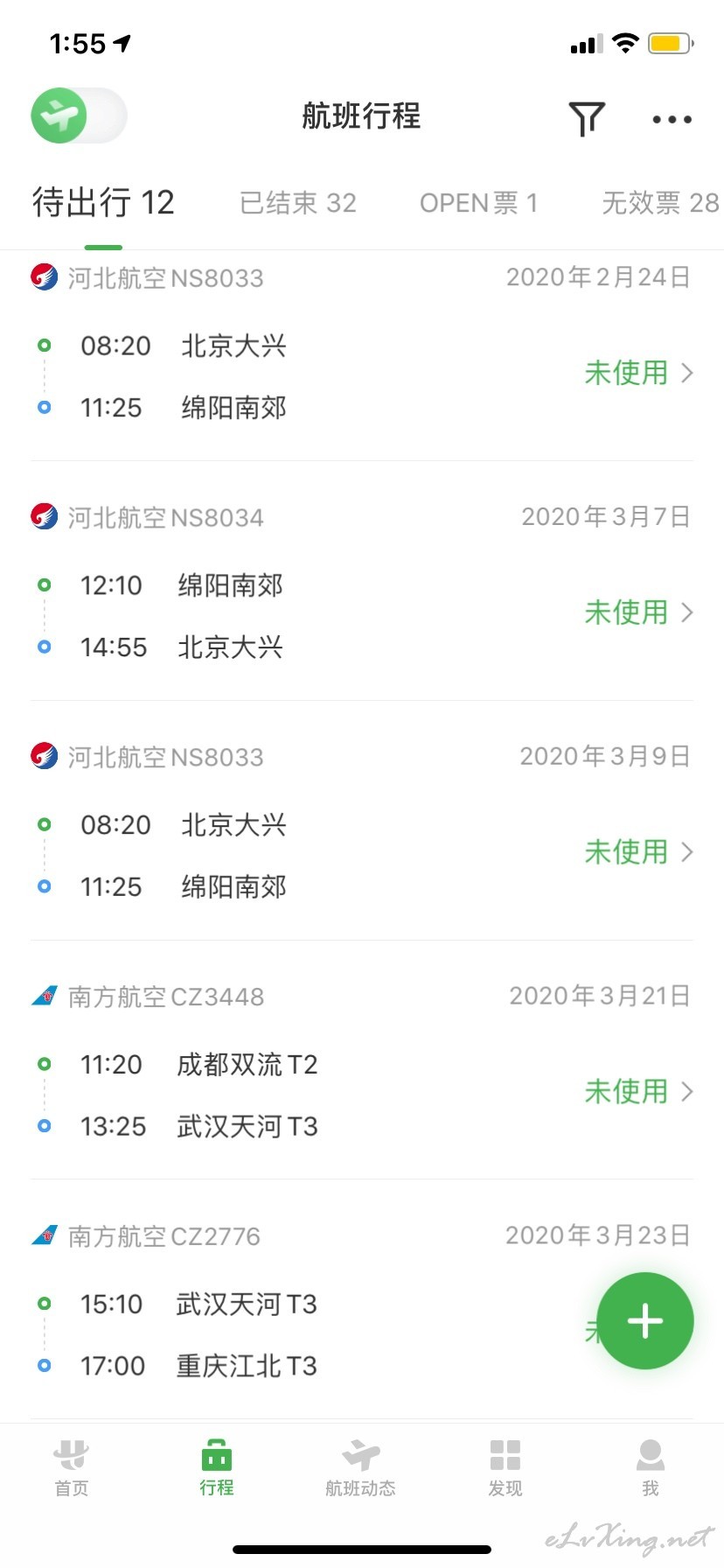Toggle the airplane switch at top left
Viewport: 724px width, 1568px height.
pyautogui.click(x=79, y=115)
